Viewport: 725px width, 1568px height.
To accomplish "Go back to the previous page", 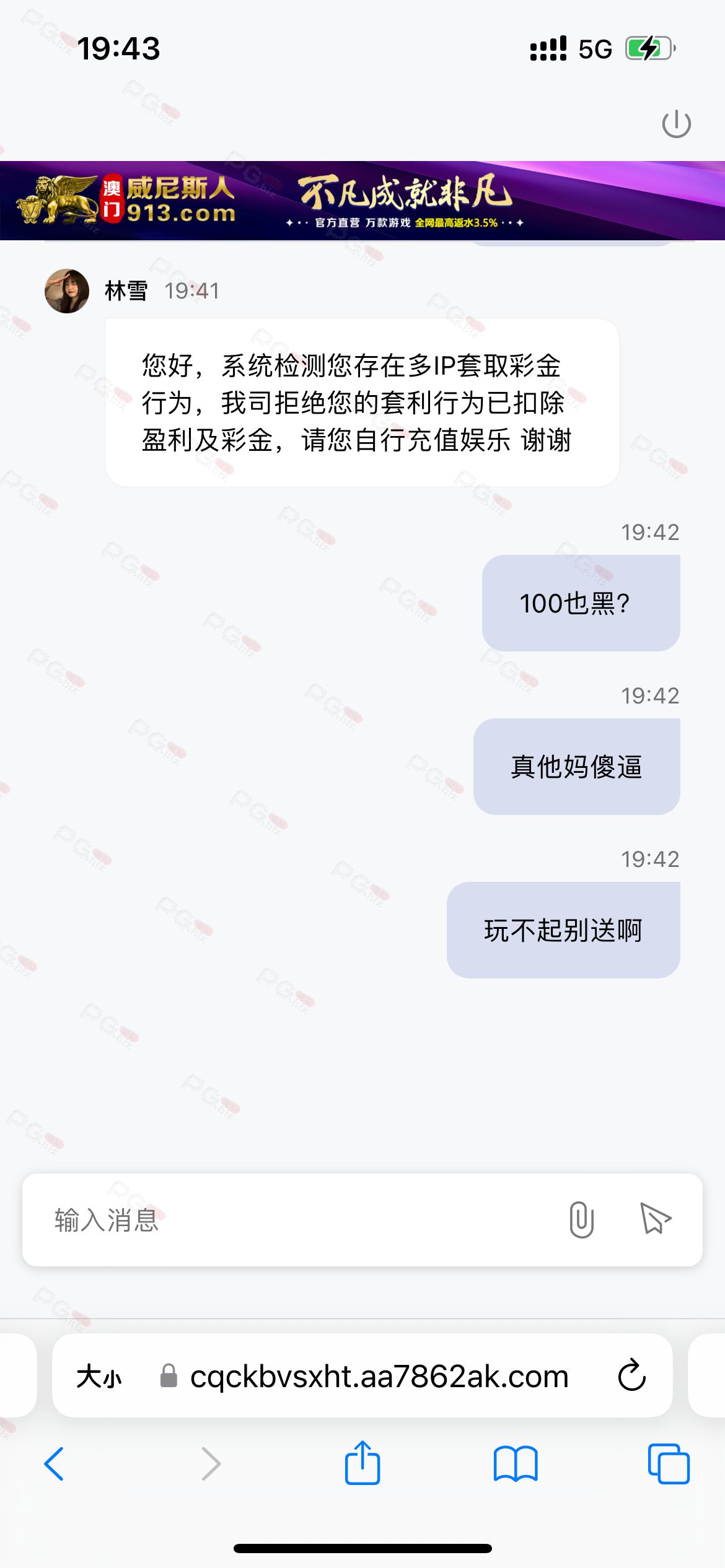I will (x=55, y=1464).
